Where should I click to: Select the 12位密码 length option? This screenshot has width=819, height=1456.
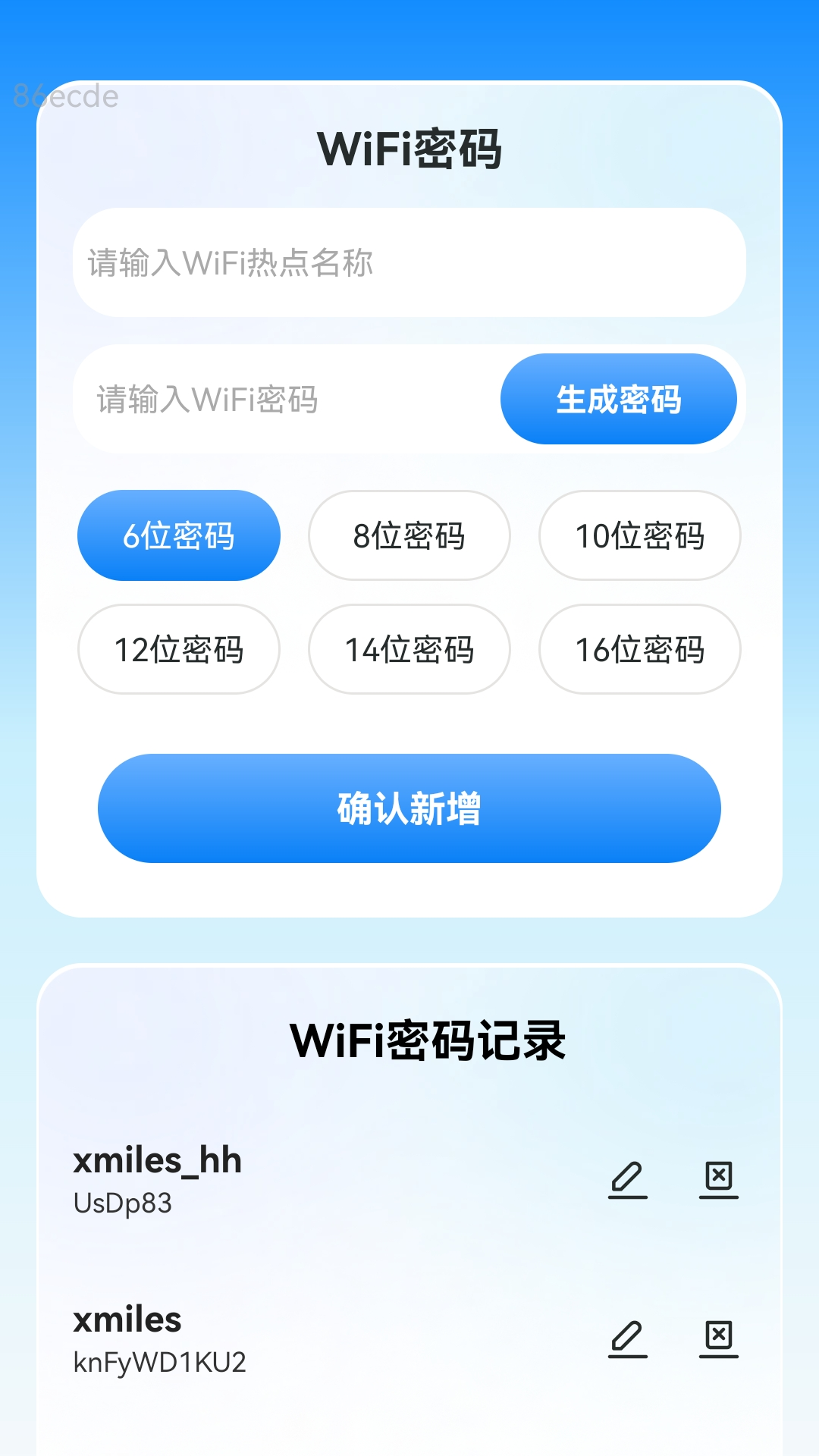[x=179, y=650]
